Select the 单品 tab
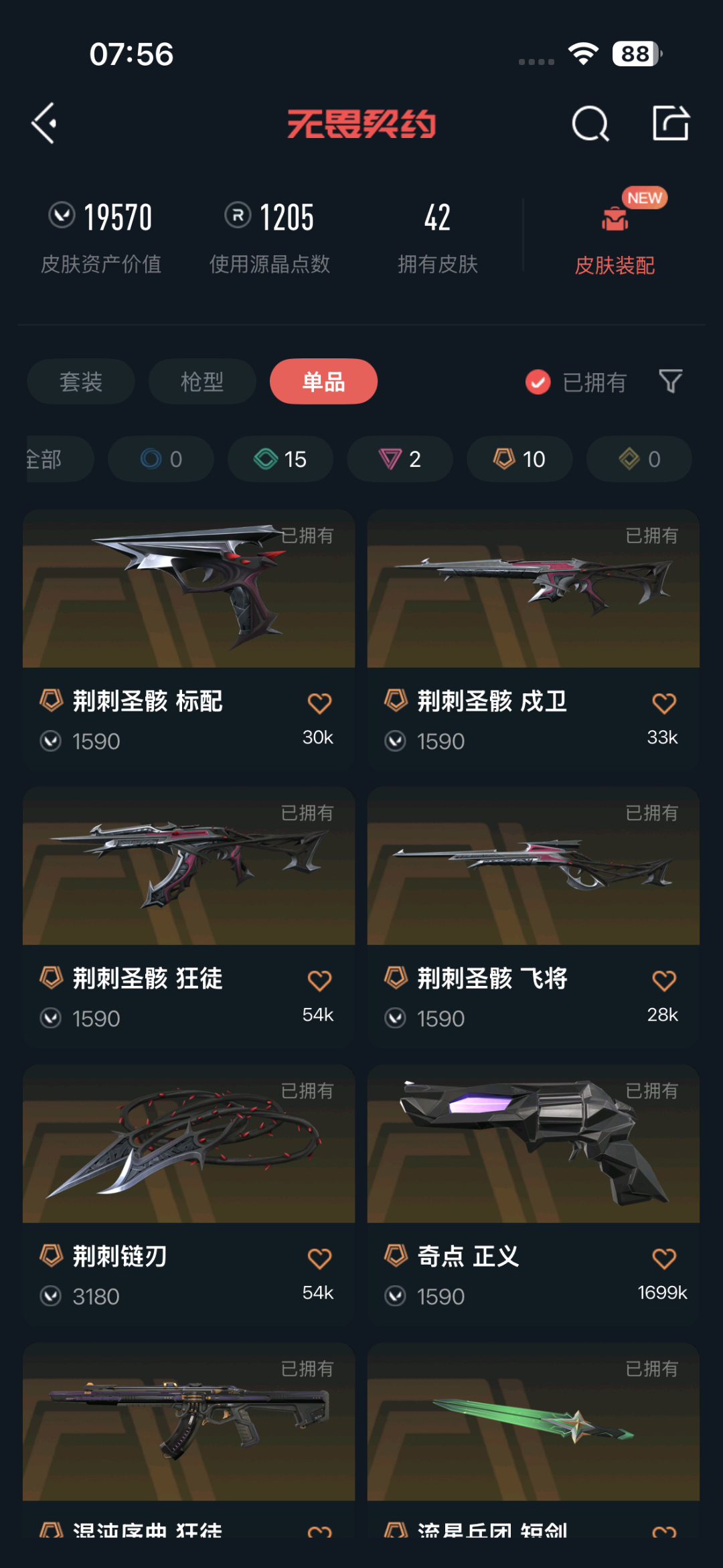 pos(323,382)
